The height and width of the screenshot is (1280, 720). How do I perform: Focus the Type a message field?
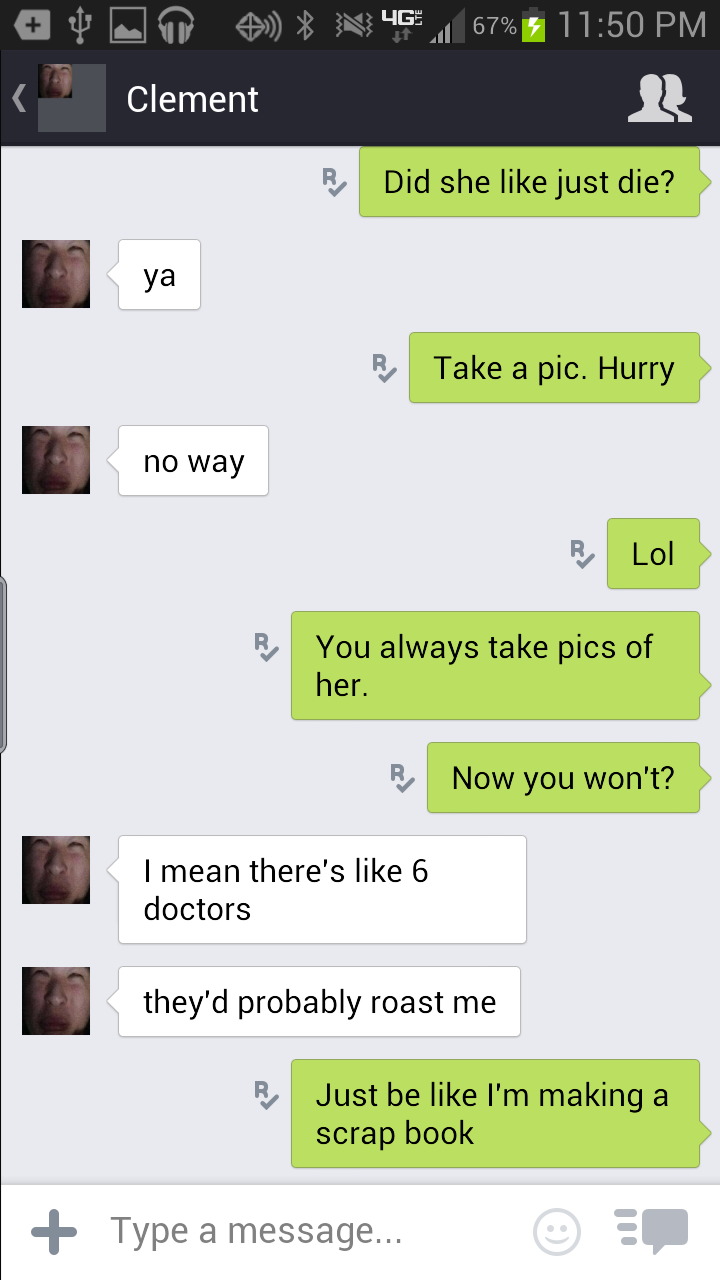[300, 1232]
